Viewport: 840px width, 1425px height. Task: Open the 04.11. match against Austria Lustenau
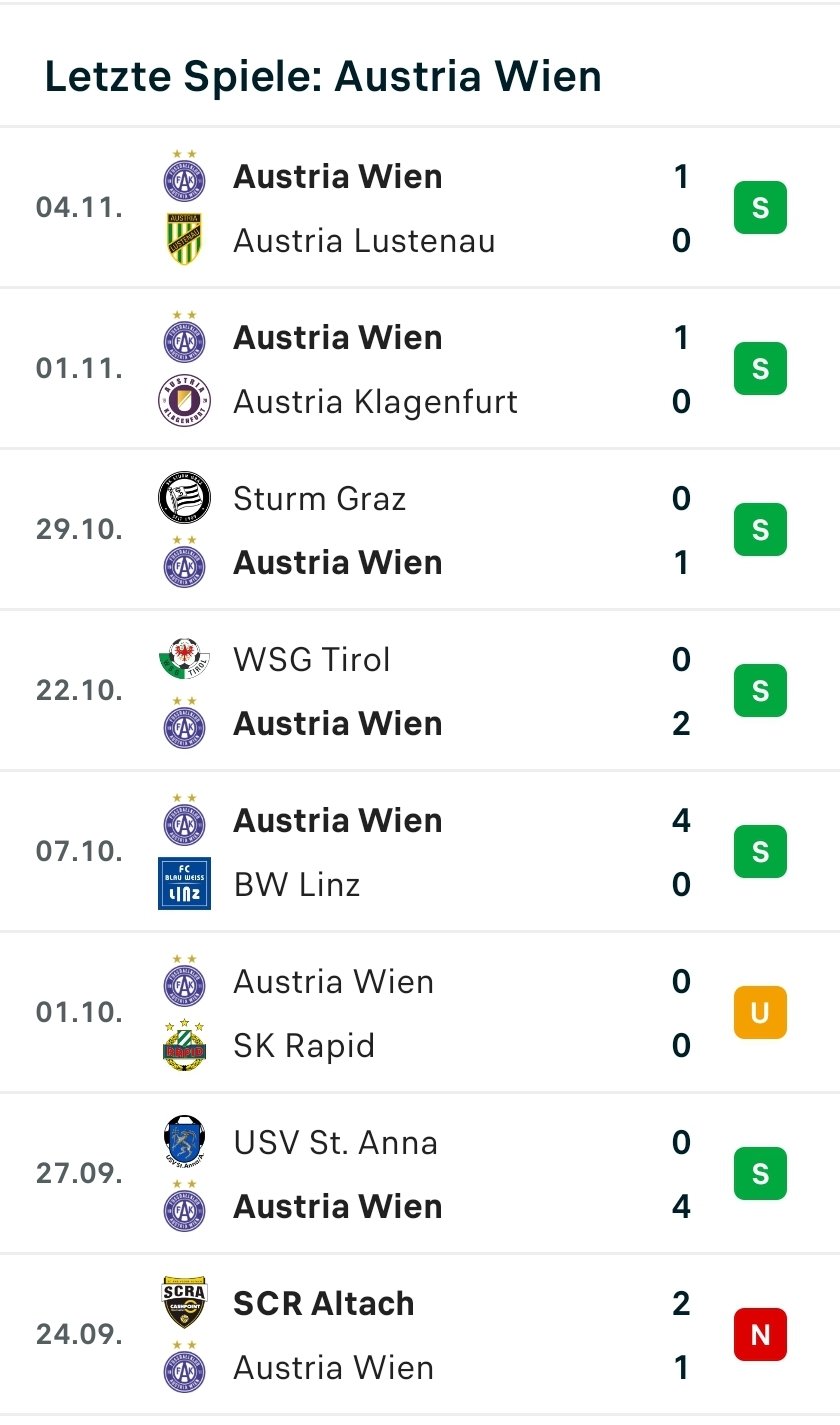pos(420,208)
